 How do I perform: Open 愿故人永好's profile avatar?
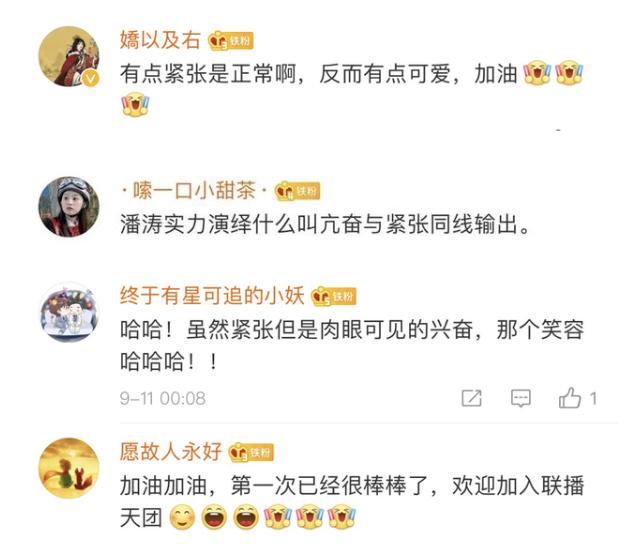69,466
